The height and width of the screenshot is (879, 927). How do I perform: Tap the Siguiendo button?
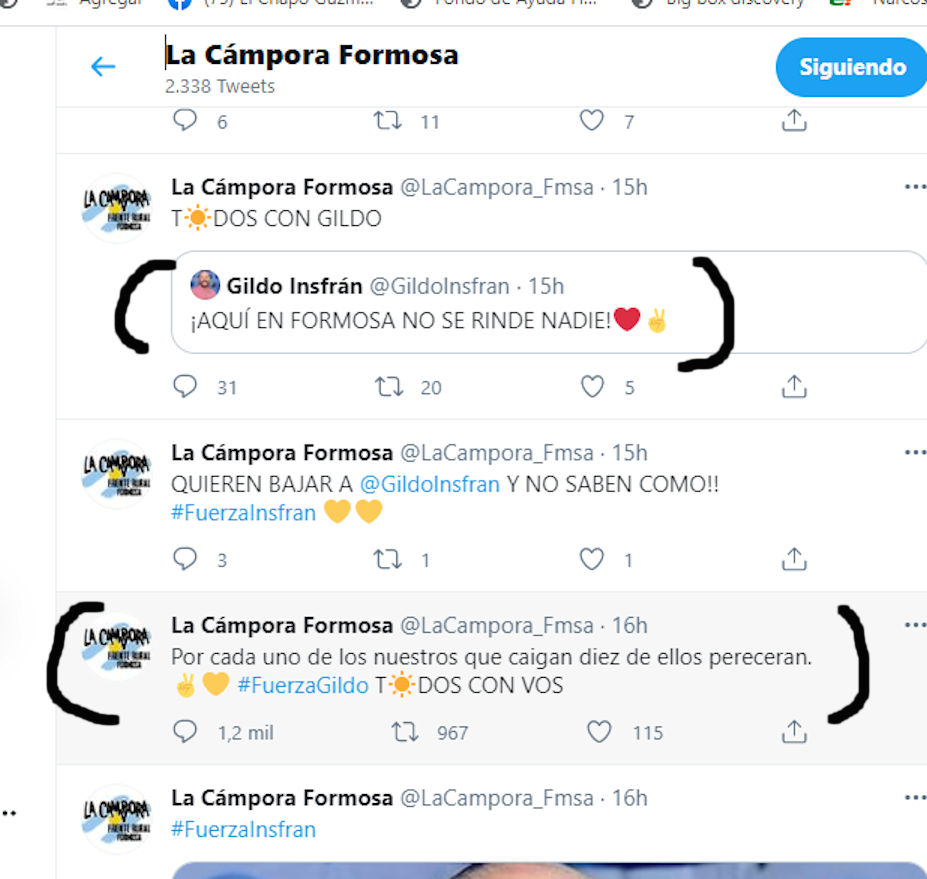852,67
